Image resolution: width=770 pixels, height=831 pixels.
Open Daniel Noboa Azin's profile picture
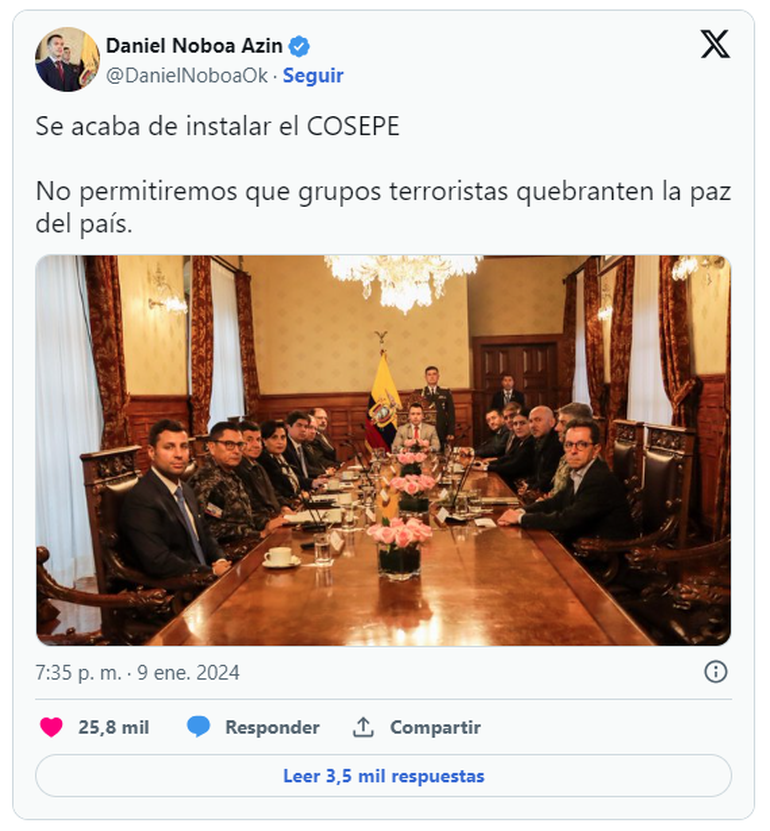[66, 60]
